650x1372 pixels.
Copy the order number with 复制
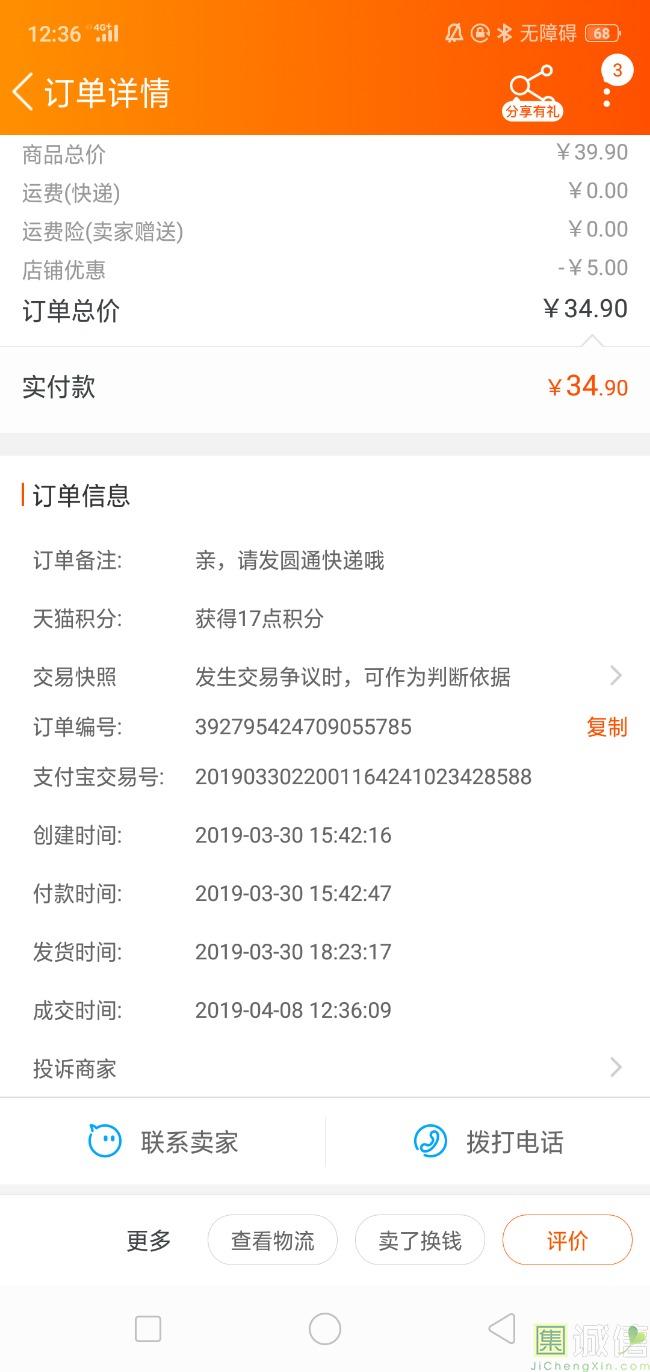(607, 727)
